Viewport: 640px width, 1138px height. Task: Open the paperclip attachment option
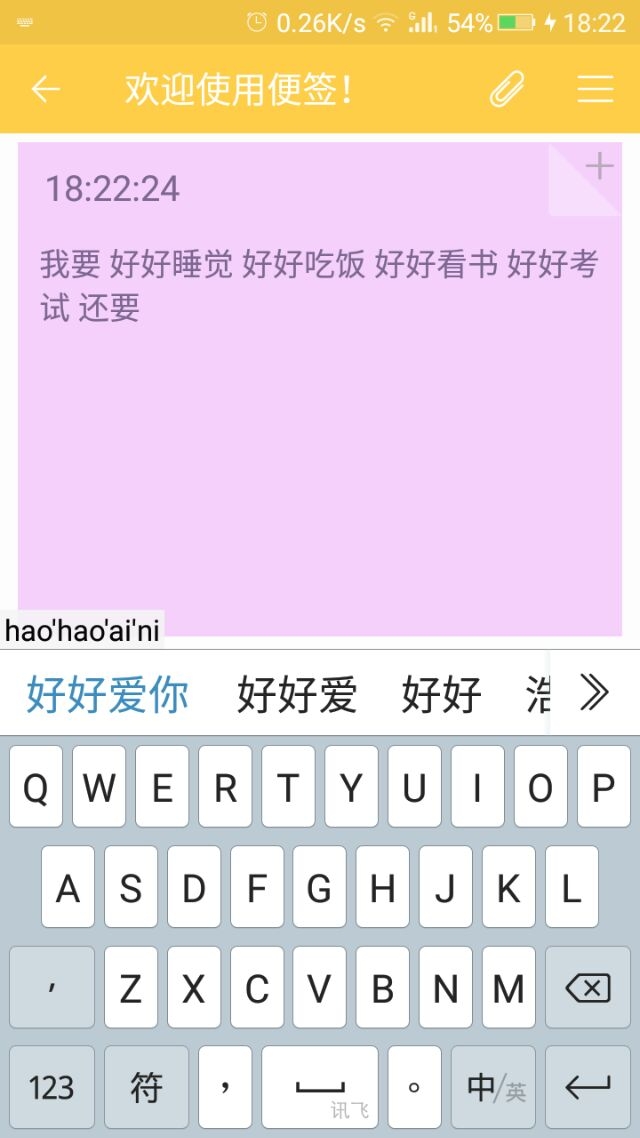(x=506, y=89)
